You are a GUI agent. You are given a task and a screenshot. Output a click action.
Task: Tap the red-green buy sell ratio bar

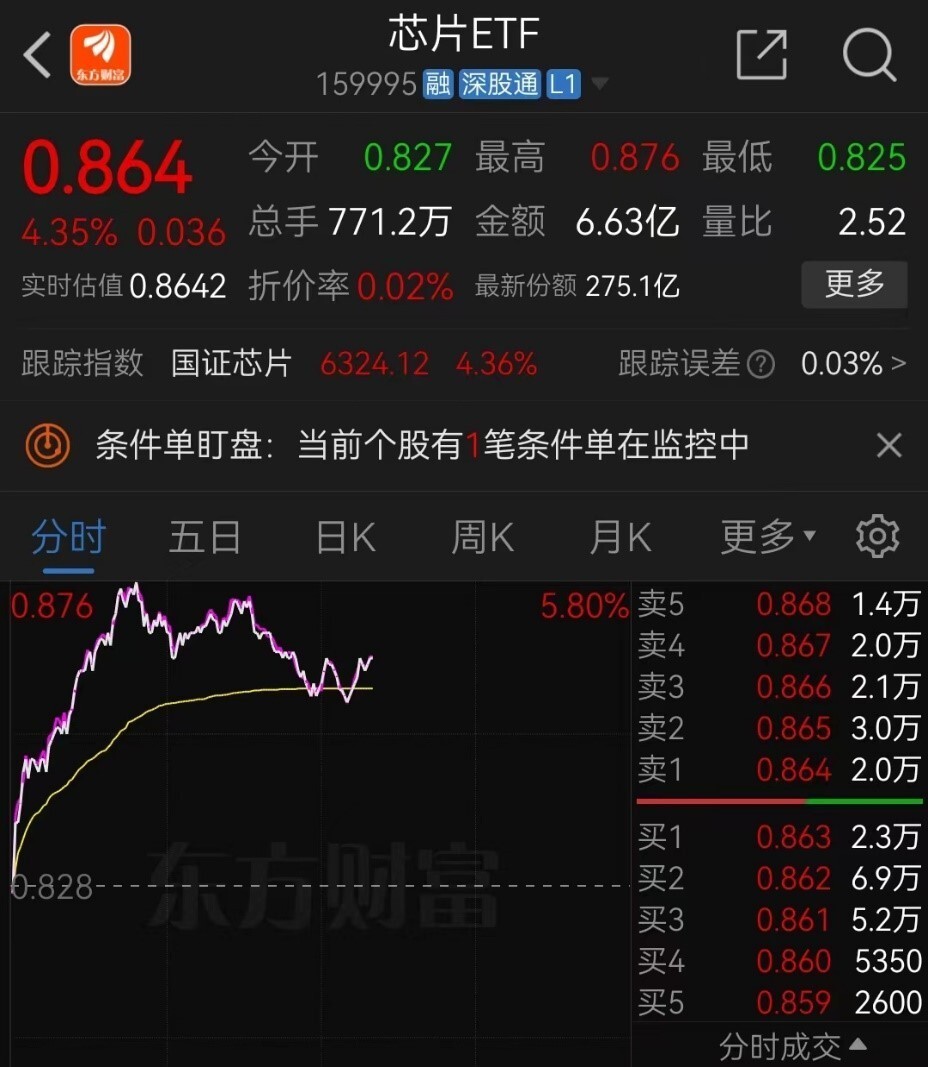point(778,801)
